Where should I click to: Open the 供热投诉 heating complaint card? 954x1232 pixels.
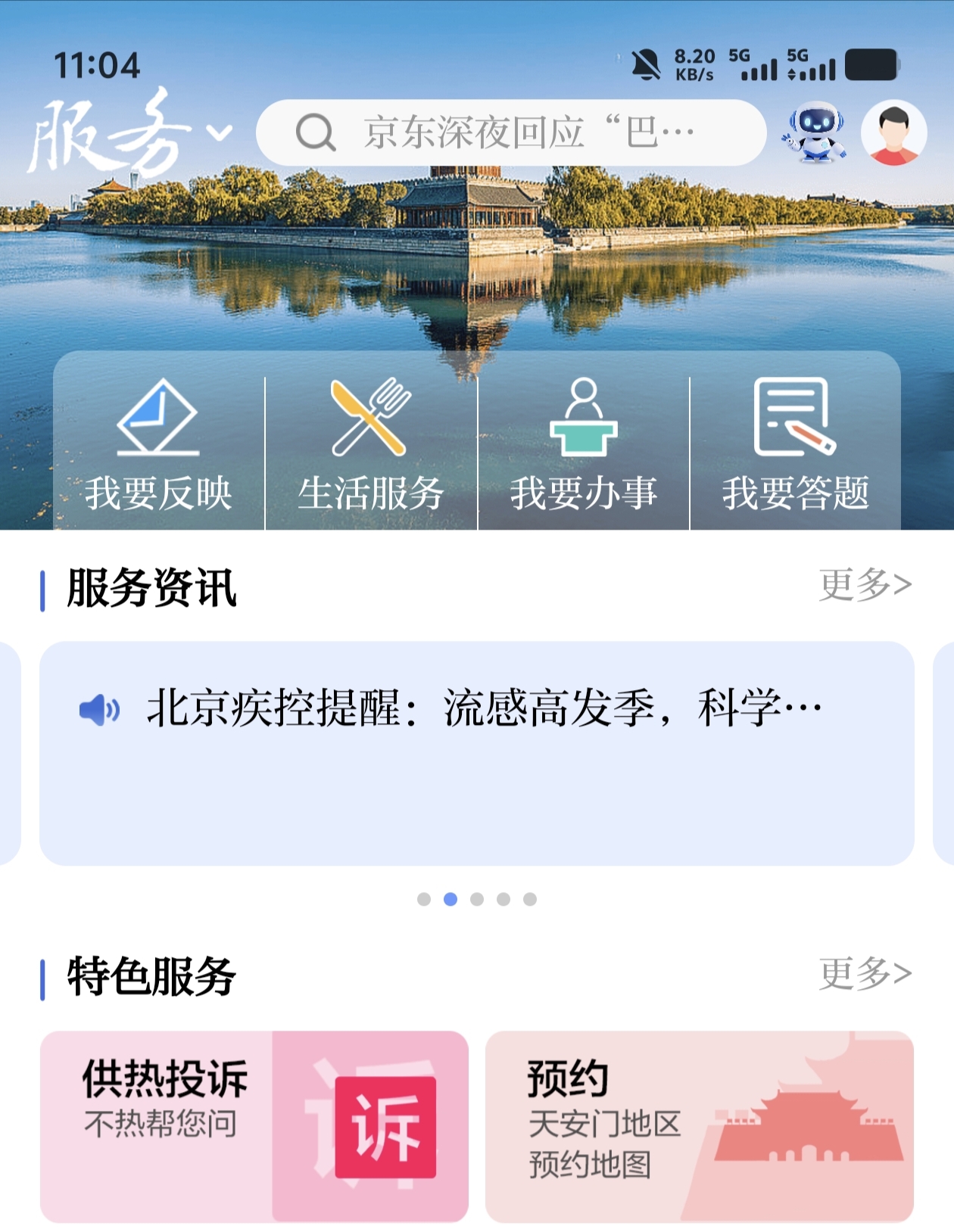pos(254,1125)
